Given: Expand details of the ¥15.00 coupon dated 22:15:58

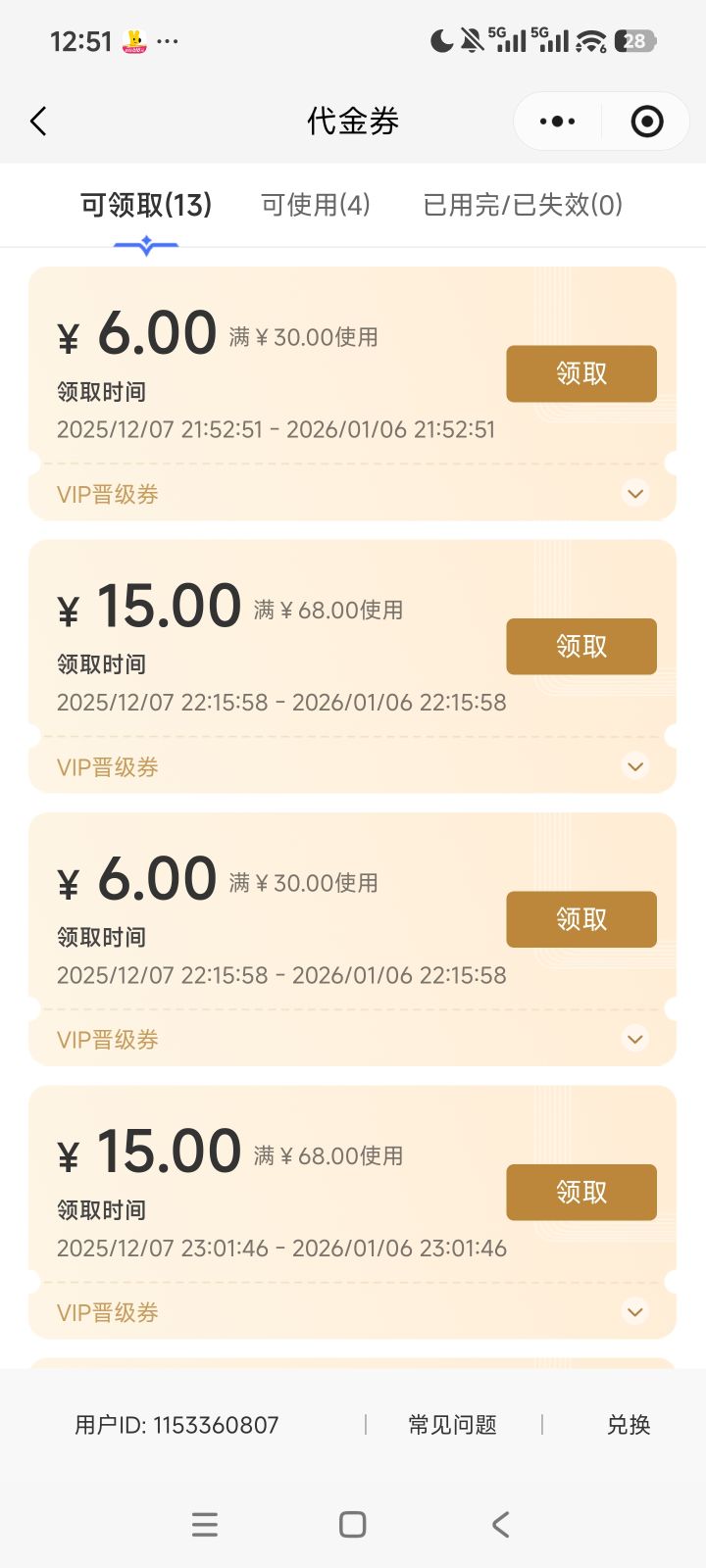Looking at the screenshot, I should tap(635, 766).
